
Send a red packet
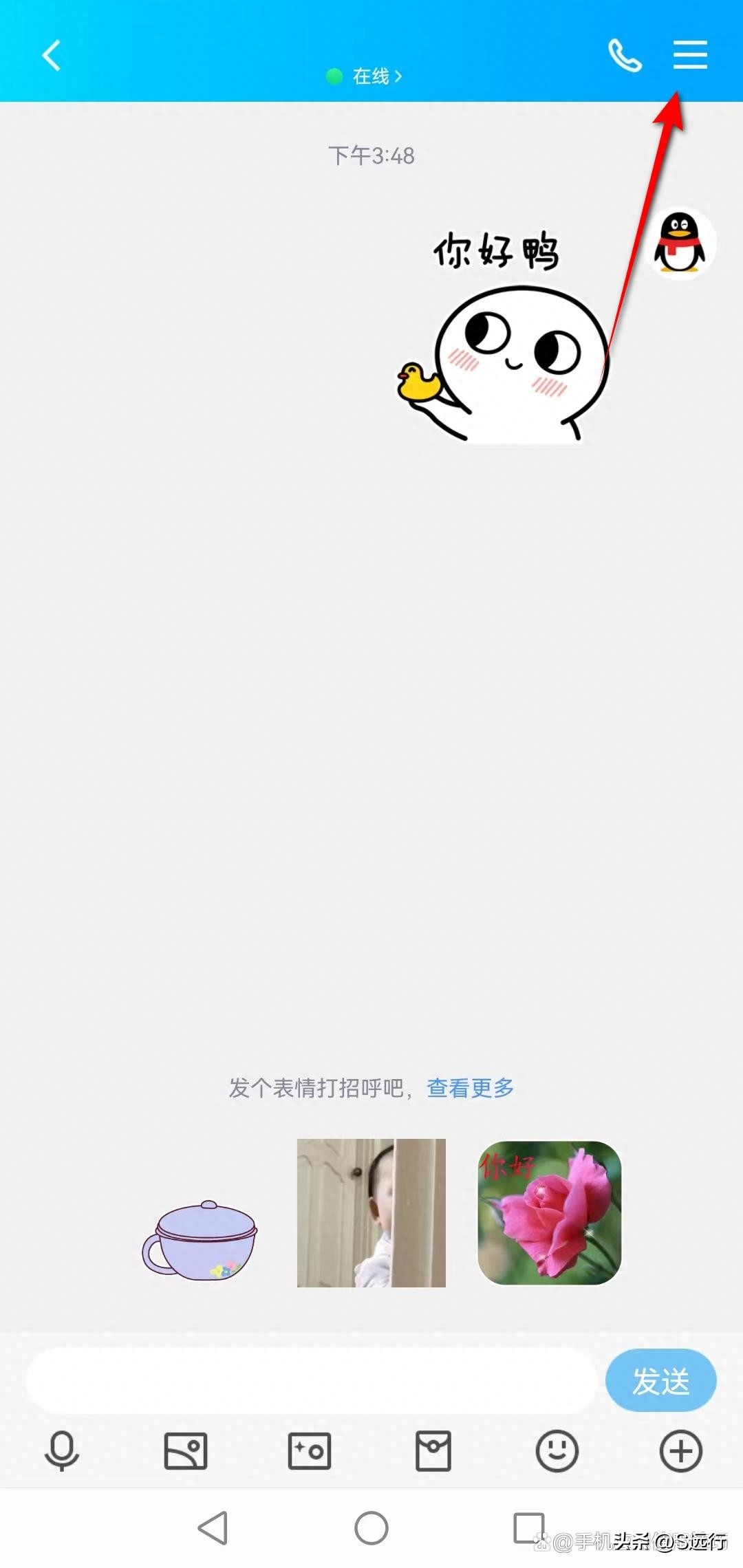pyautogui.click(x=433, y=1451)
